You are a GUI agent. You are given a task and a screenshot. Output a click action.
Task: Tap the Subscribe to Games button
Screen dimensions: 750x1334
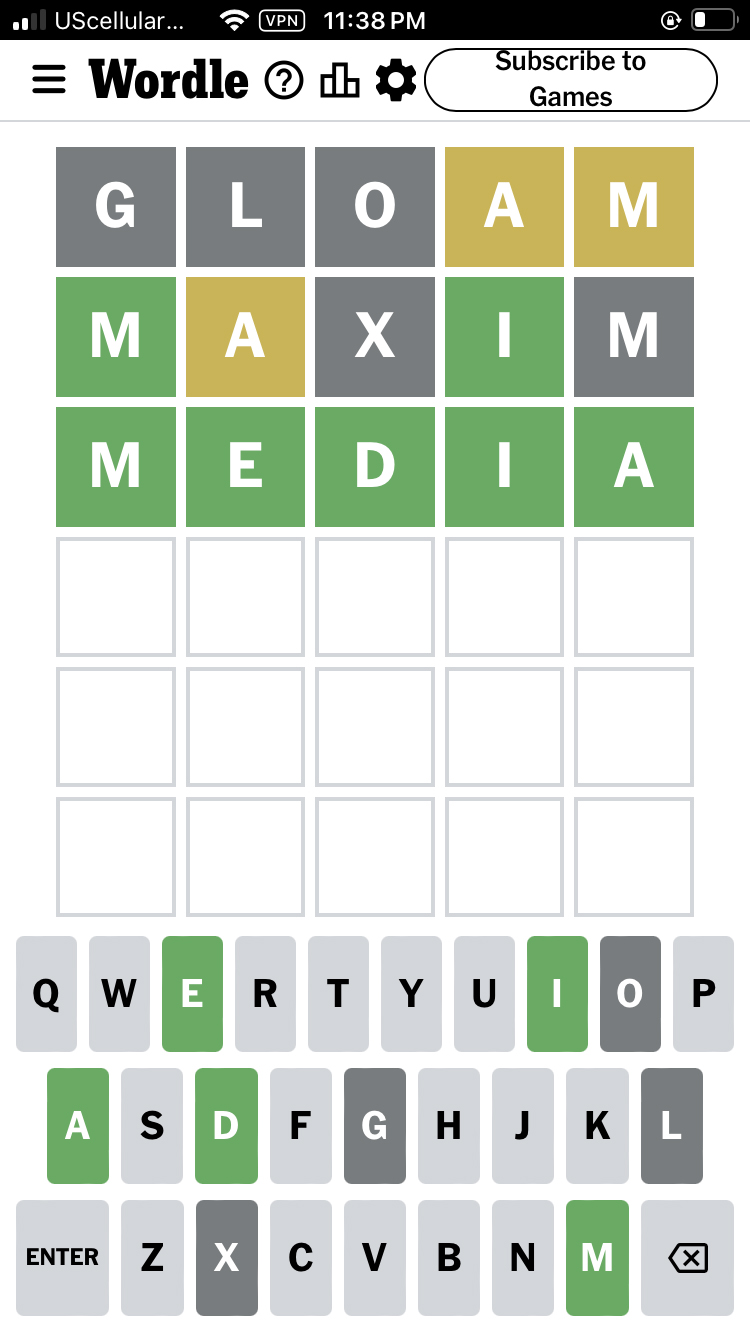tap(571, 79)
